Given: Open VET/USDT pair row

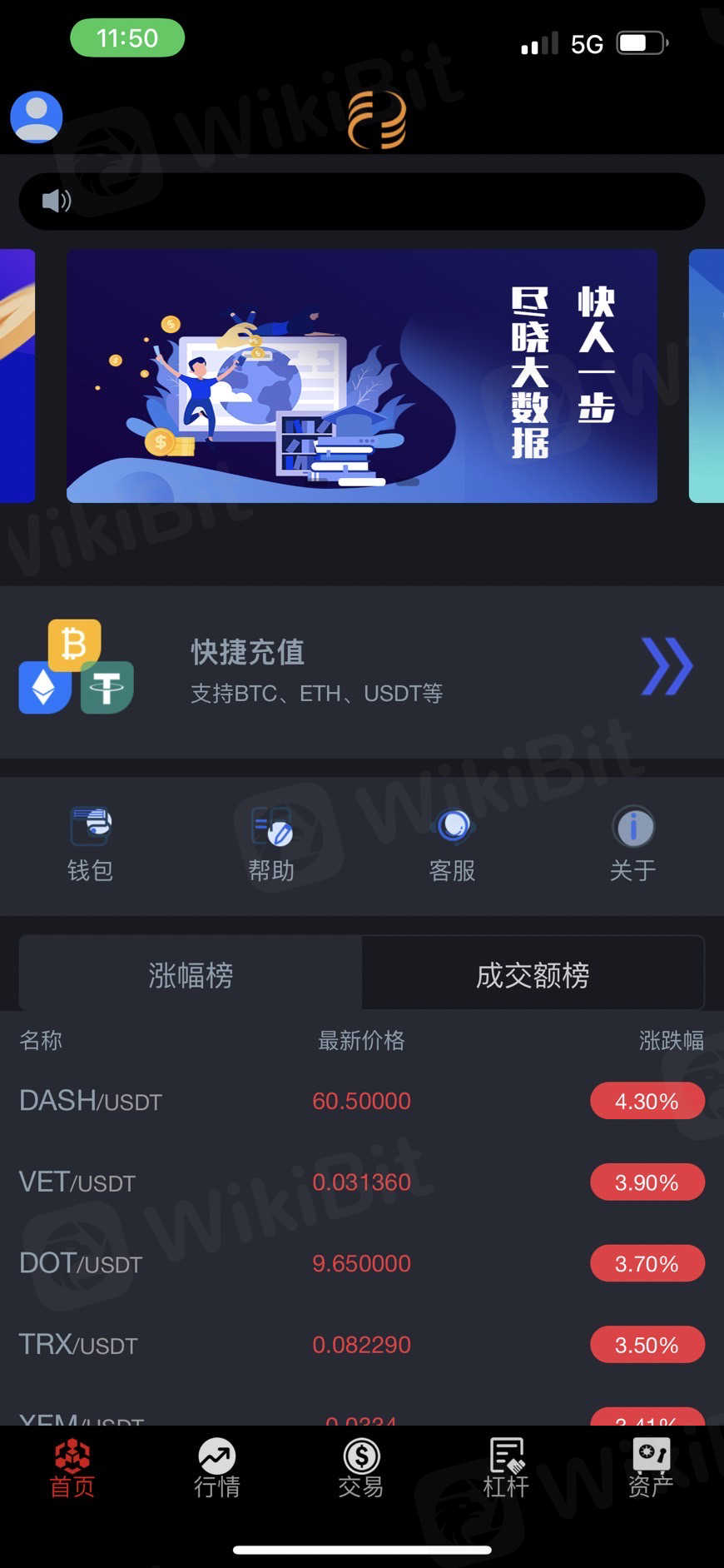Looking at the screenshot, I should click(x=362, y=1182).
